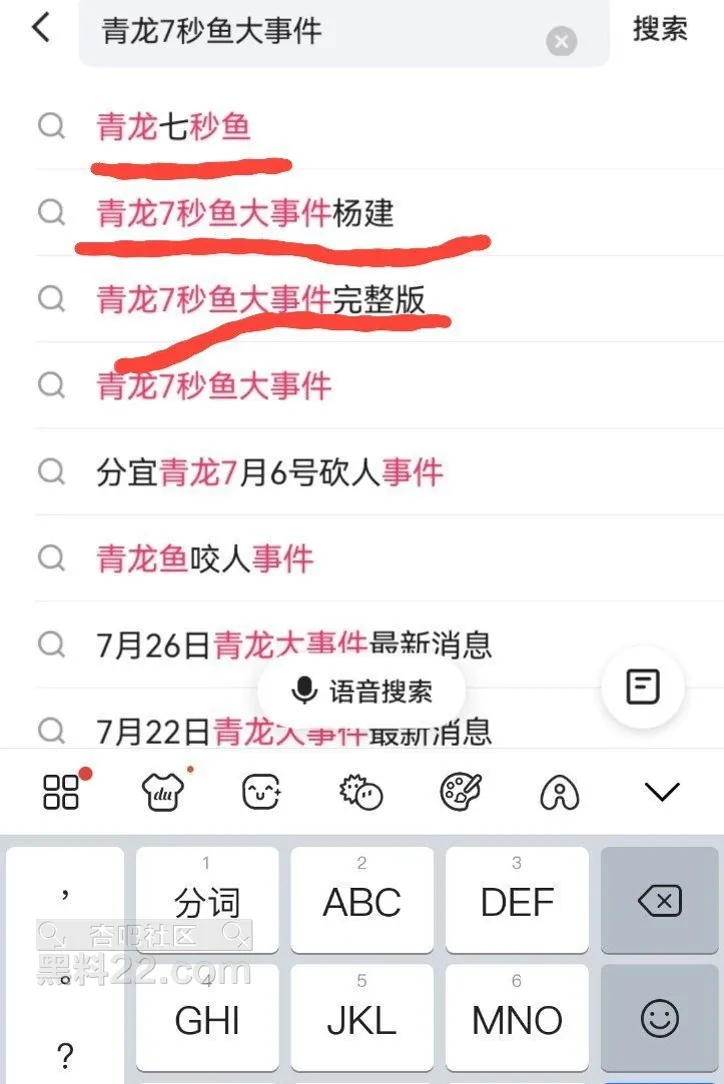Select suggestion 青龙七秒鱼
724x1084 pixels.
point(174,127)
